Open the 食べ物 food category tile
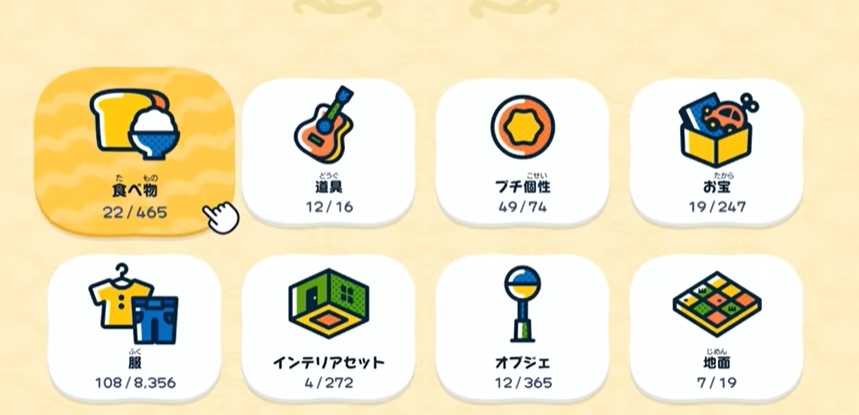The image size is (859, 415). point(135,148)
